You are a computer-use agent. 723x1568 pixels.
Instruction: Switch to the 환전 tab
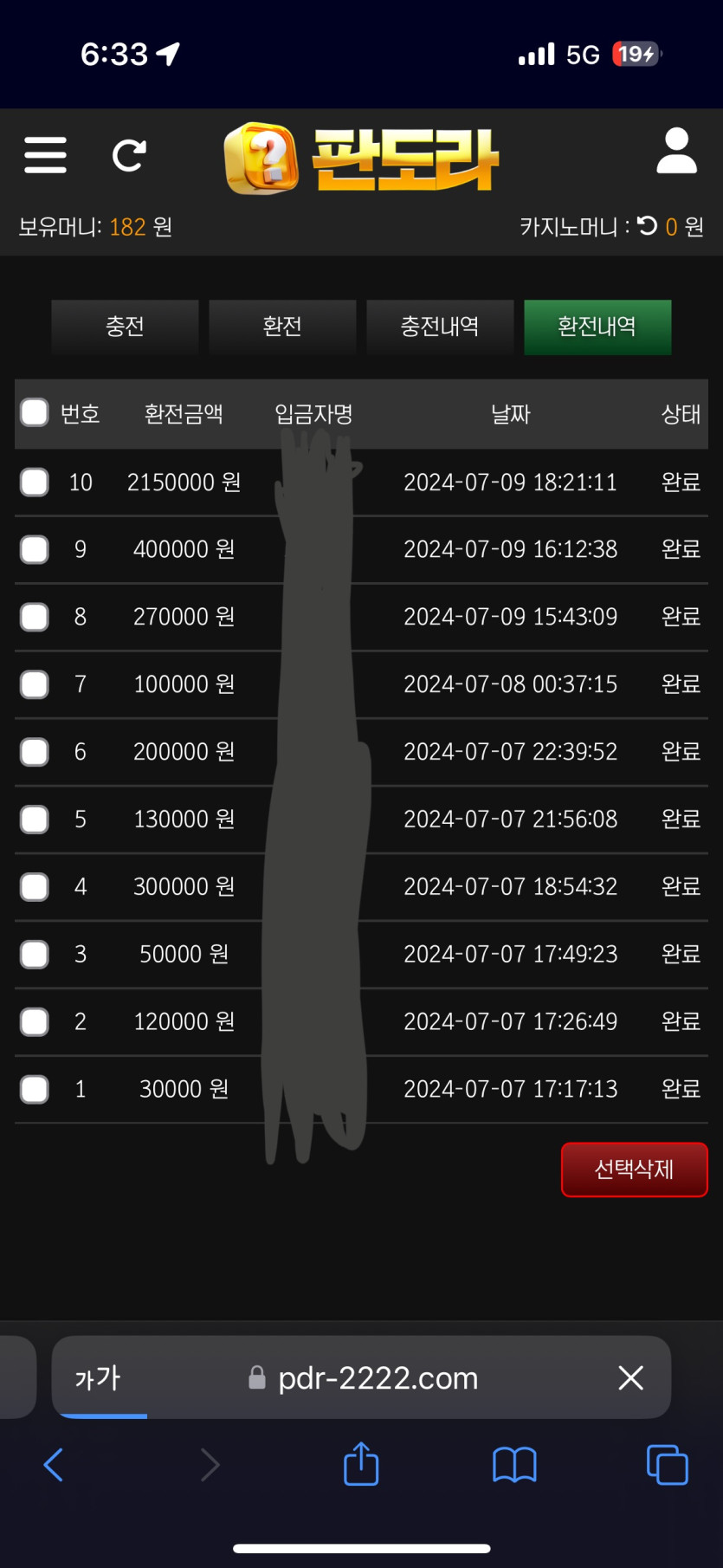tap(282, 327)
